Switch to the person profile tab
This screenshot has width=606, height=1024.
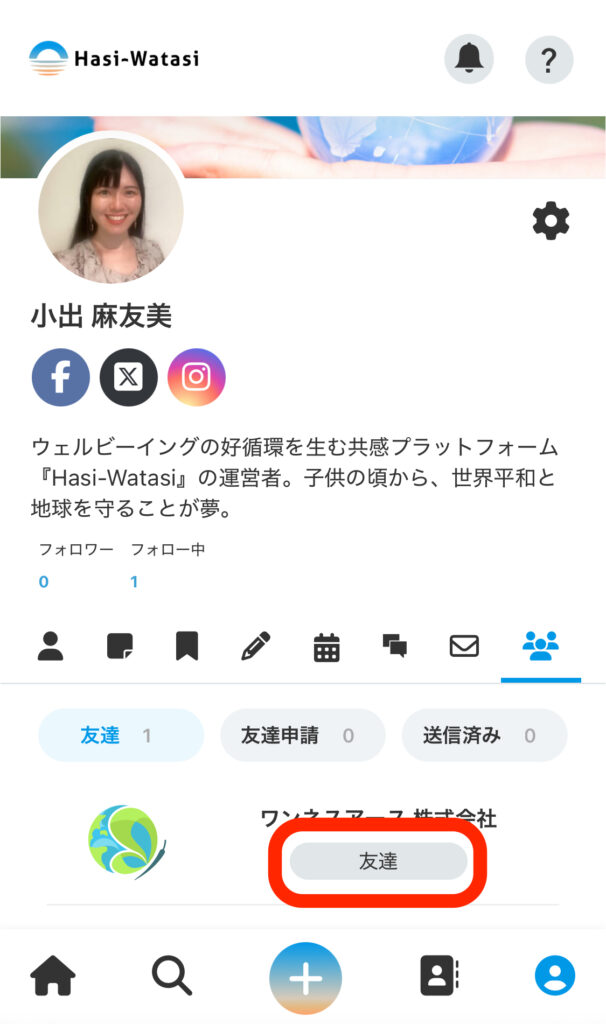click(50, 647)
